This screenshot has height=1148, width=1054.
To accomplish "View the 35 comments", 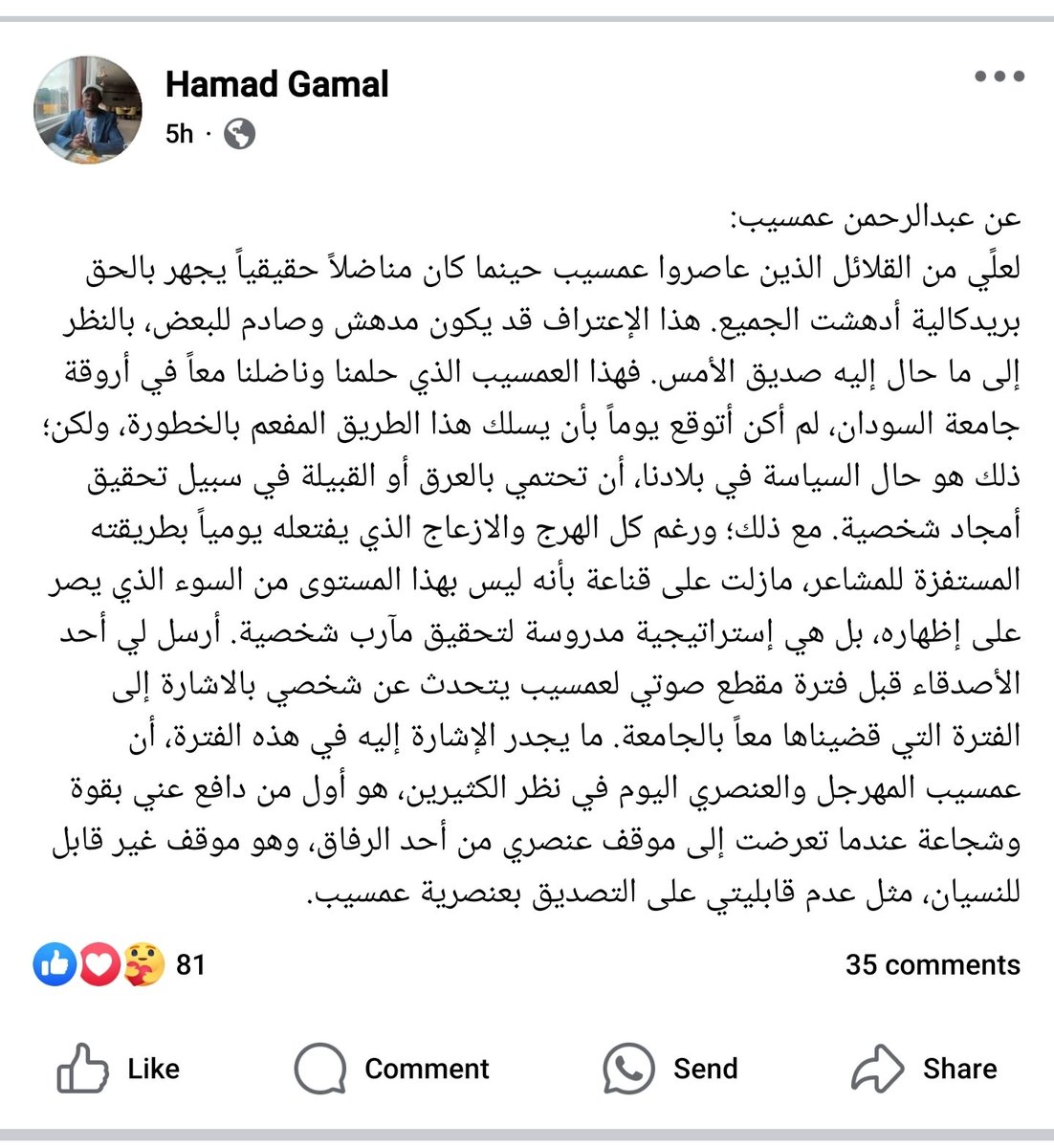I will (x=932, y=964).
